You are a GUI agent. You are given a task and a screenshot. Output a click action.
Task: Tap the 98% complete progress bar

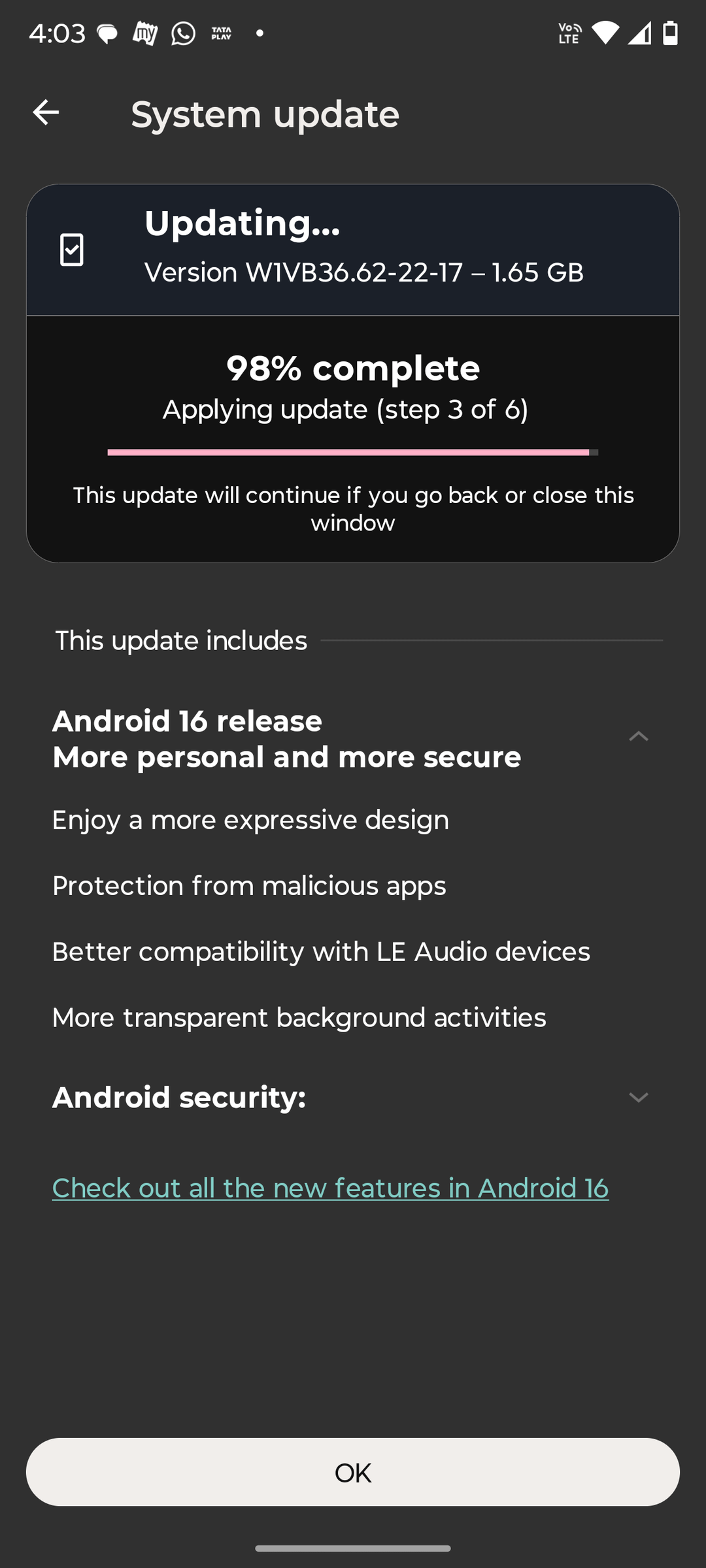pos(353,451)
